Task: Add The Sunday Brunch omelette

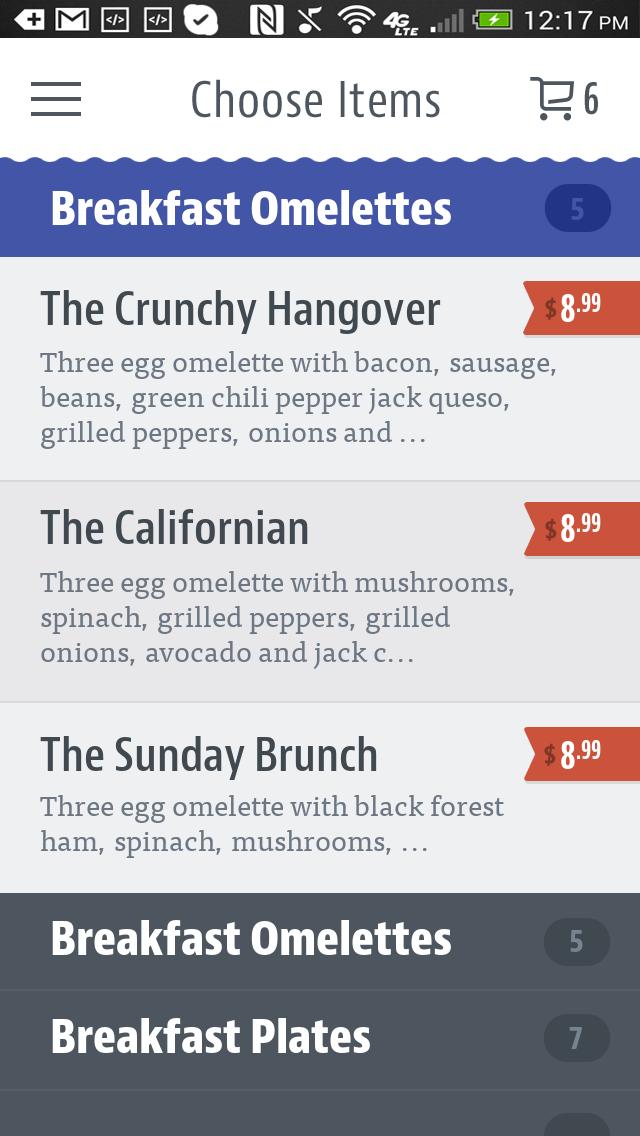Action: point(300,798)
